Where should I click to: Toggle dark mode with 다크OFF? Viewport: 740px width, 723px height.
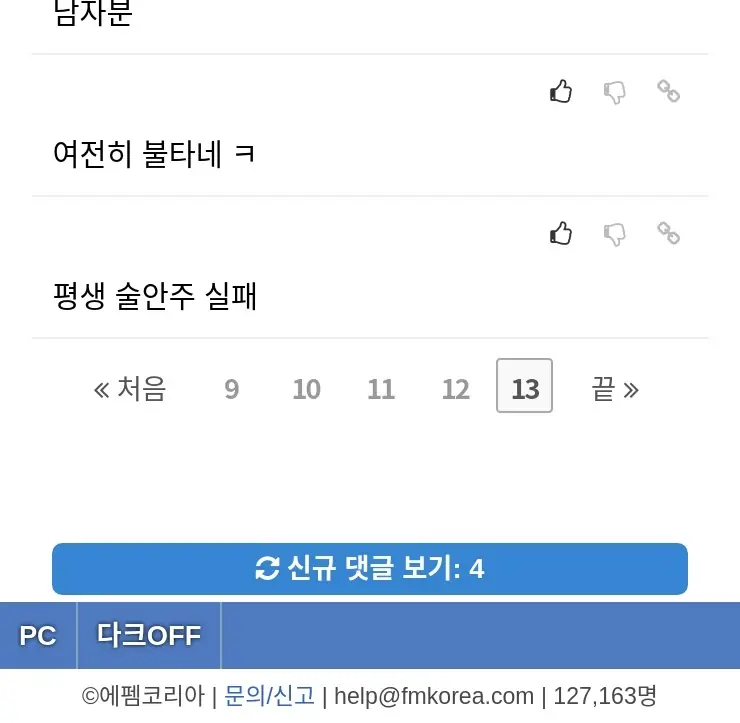point(149,636)
